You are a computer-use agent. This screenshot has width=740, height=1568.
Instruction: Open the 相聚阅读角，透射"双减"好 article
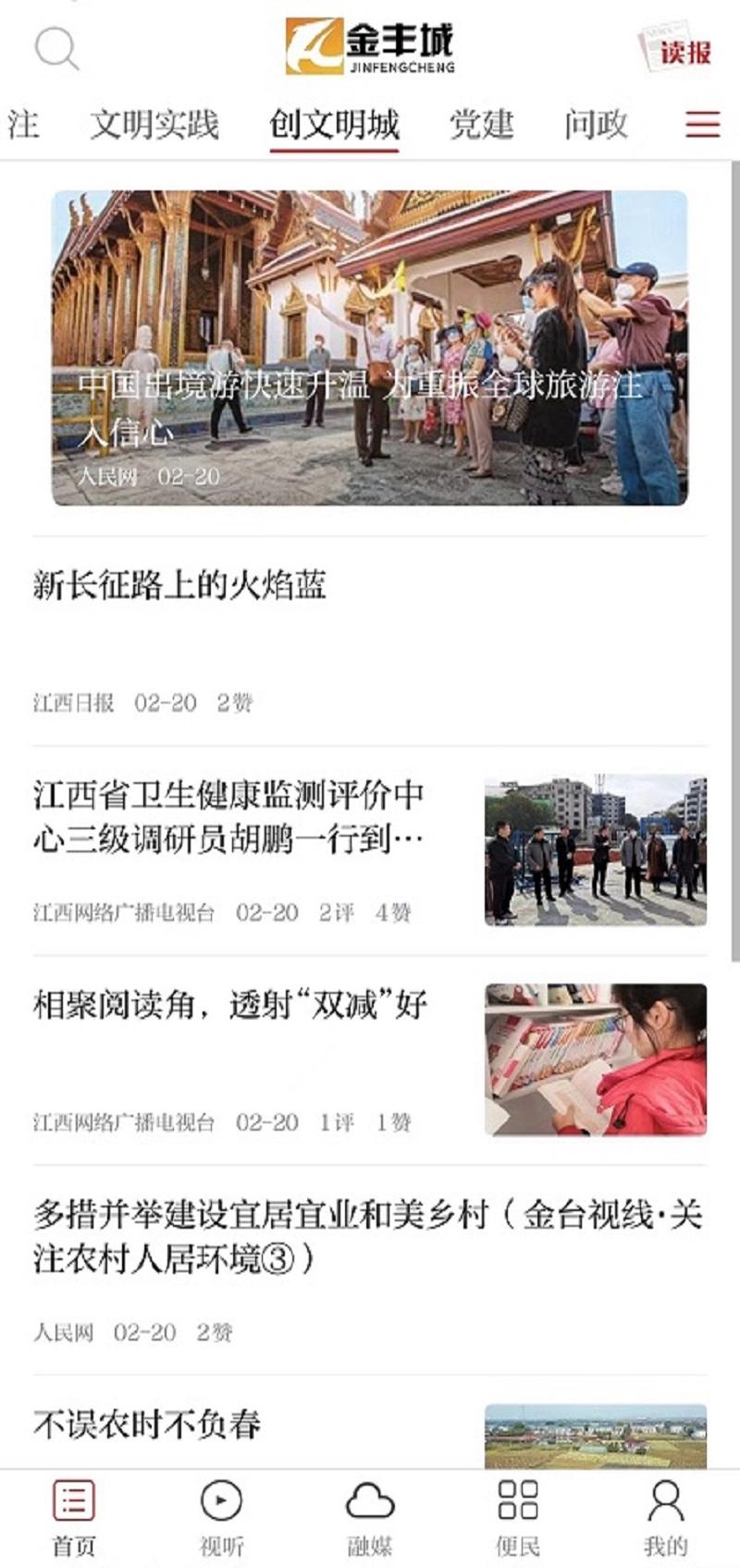coord(230,1004)
